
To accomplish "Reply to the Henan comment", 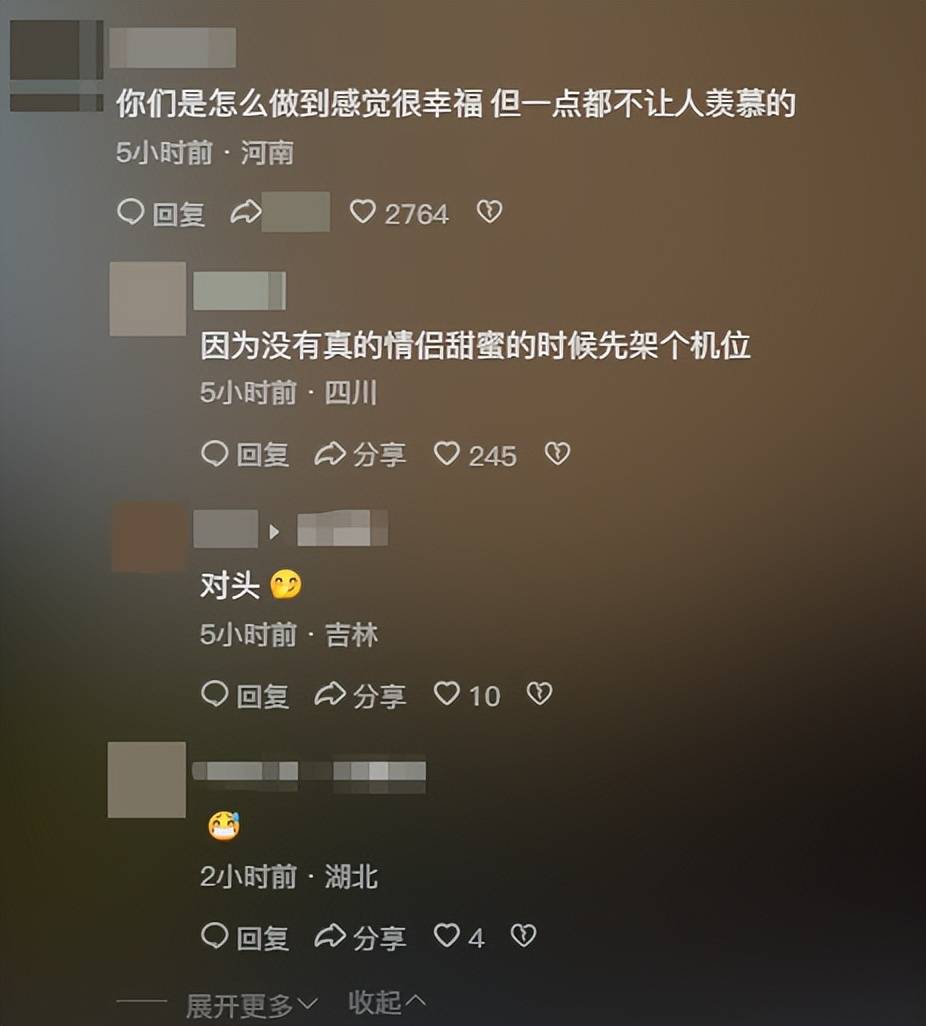I will [x=162, y=213].
